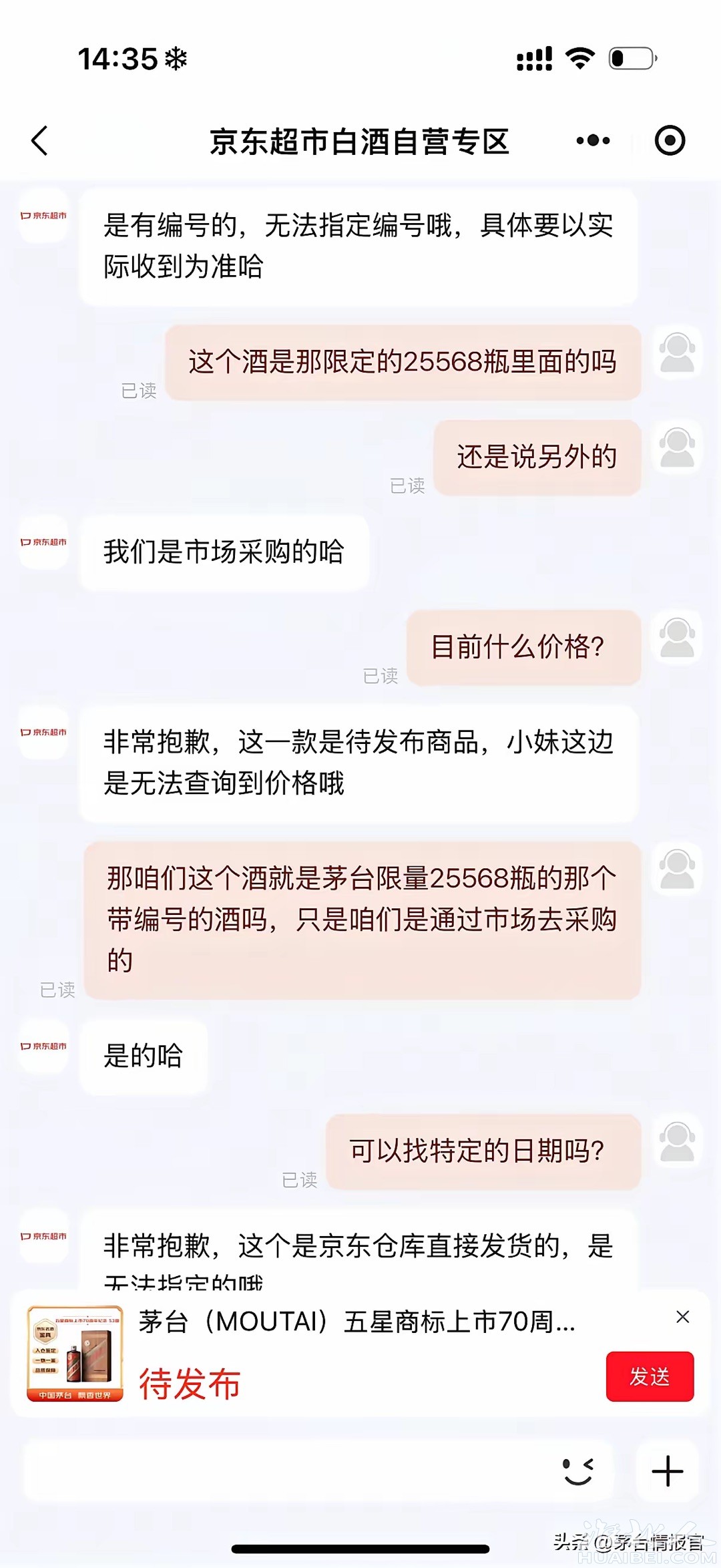Image resolution: width=721 pixels, height=1568 pixels.
Task: Tap the circular close mini-program icon
Action: 670,141
